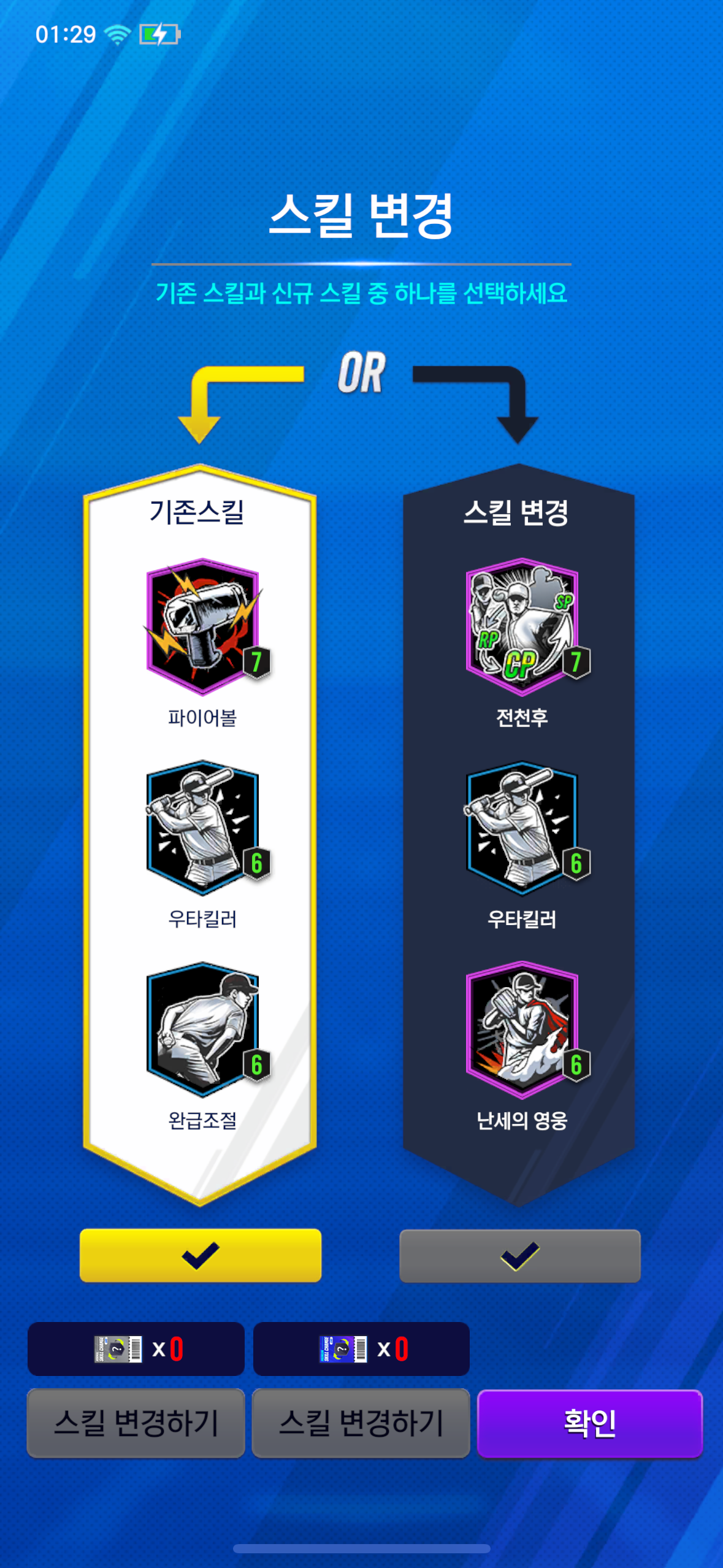Screen dimensions: 723x1568
Task: Open the 난세의 영웅 skill icon
Action: click(x=522, y=1029)
